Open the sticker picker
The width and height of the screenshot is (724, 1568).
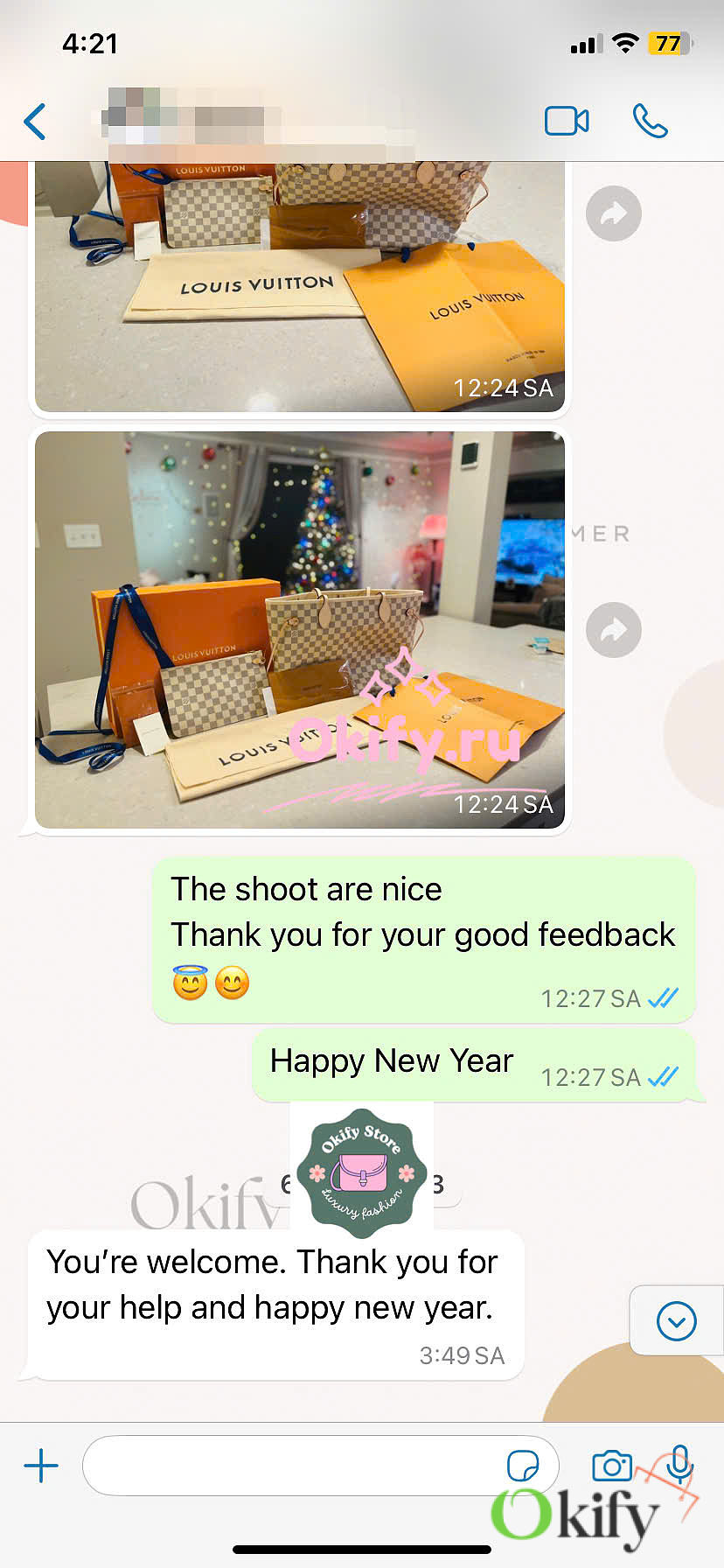[x=523, y=1465]
